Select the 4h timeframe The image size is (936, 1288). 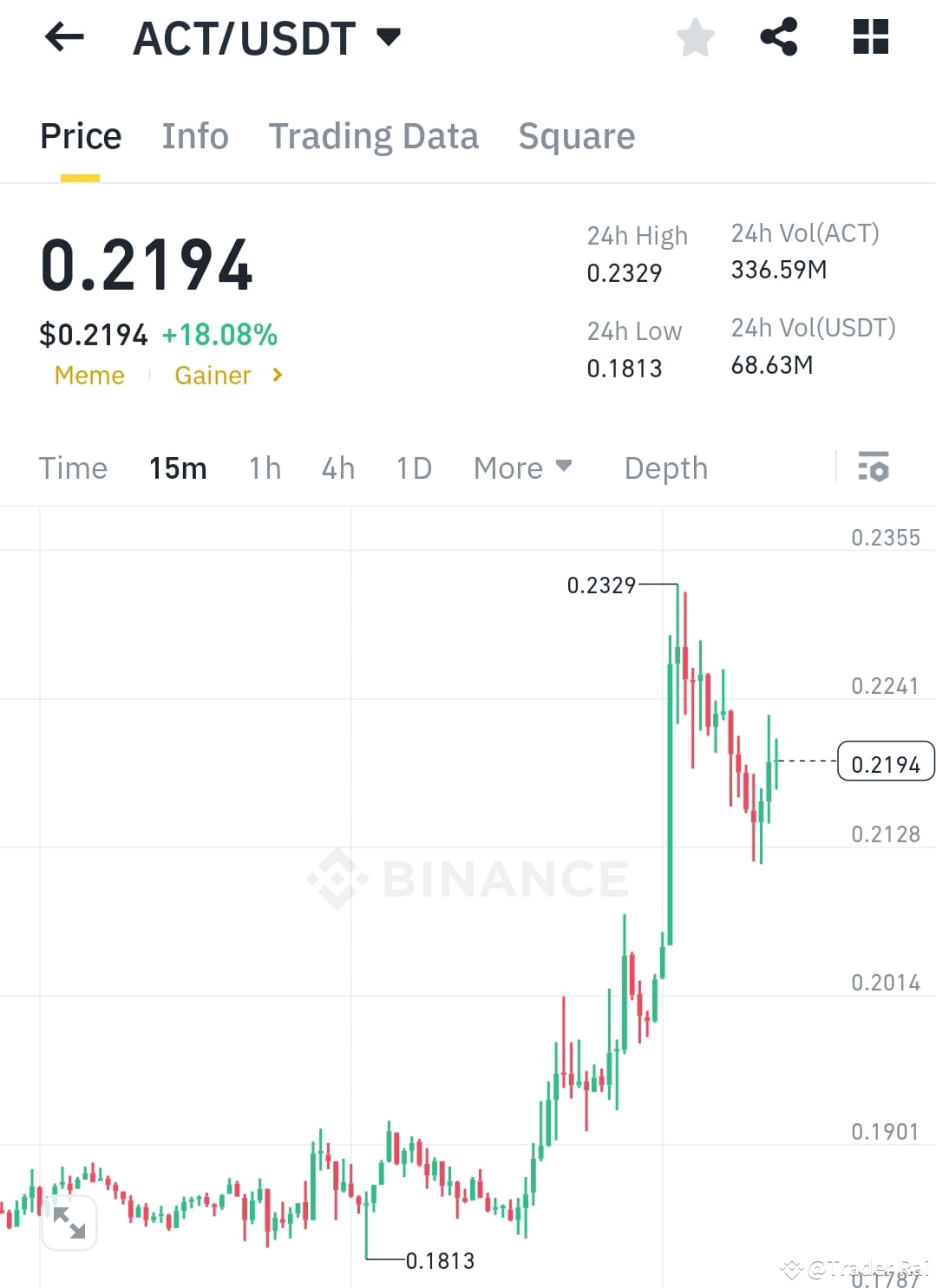(x=337, y=467)
